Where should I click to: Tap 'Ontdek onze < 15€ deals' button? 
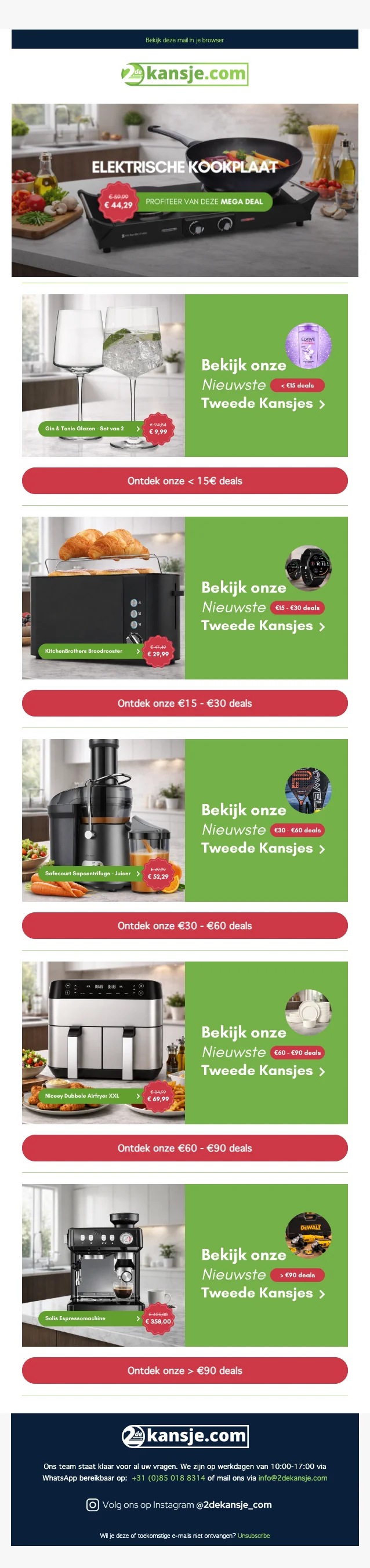(x=184, y=481)
